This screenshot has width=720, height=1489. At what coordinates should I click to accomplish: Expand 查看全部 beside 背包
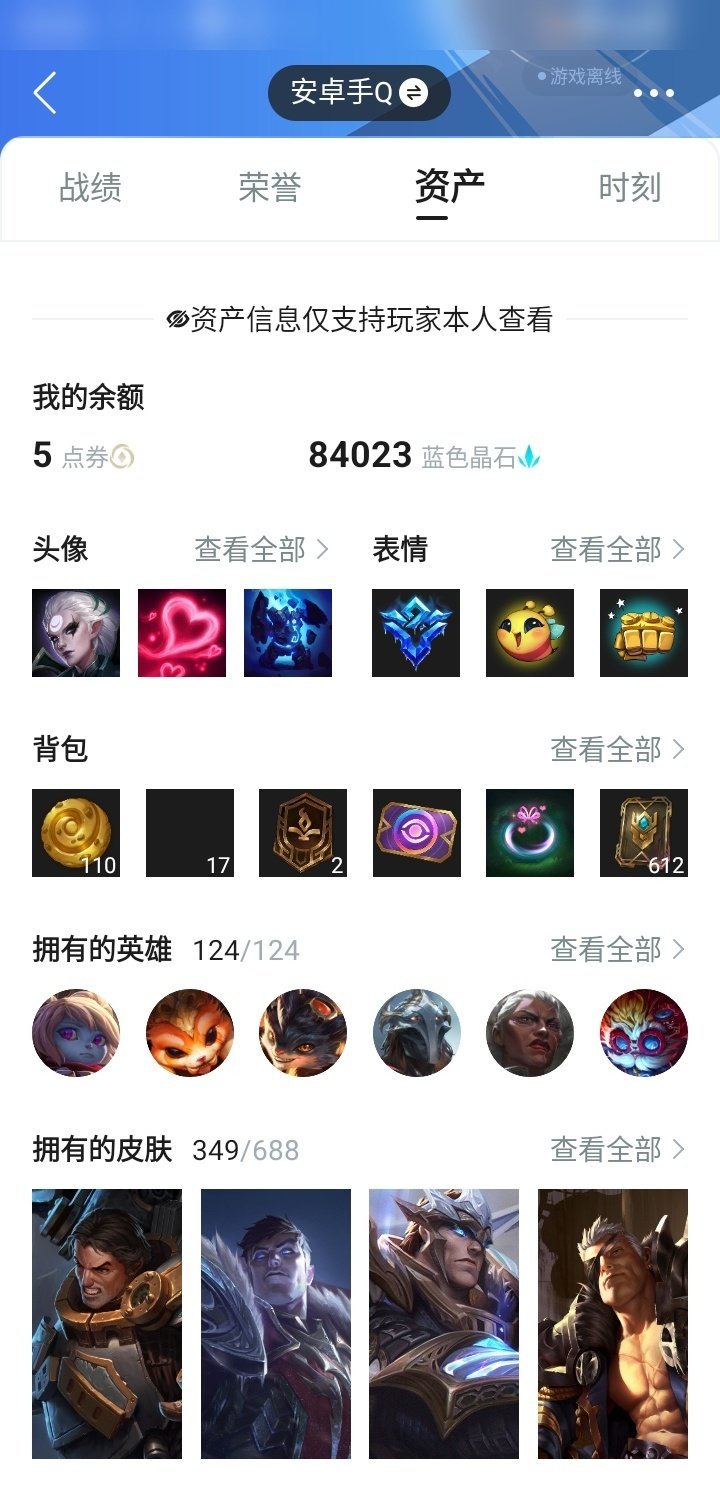coord(611,749)
